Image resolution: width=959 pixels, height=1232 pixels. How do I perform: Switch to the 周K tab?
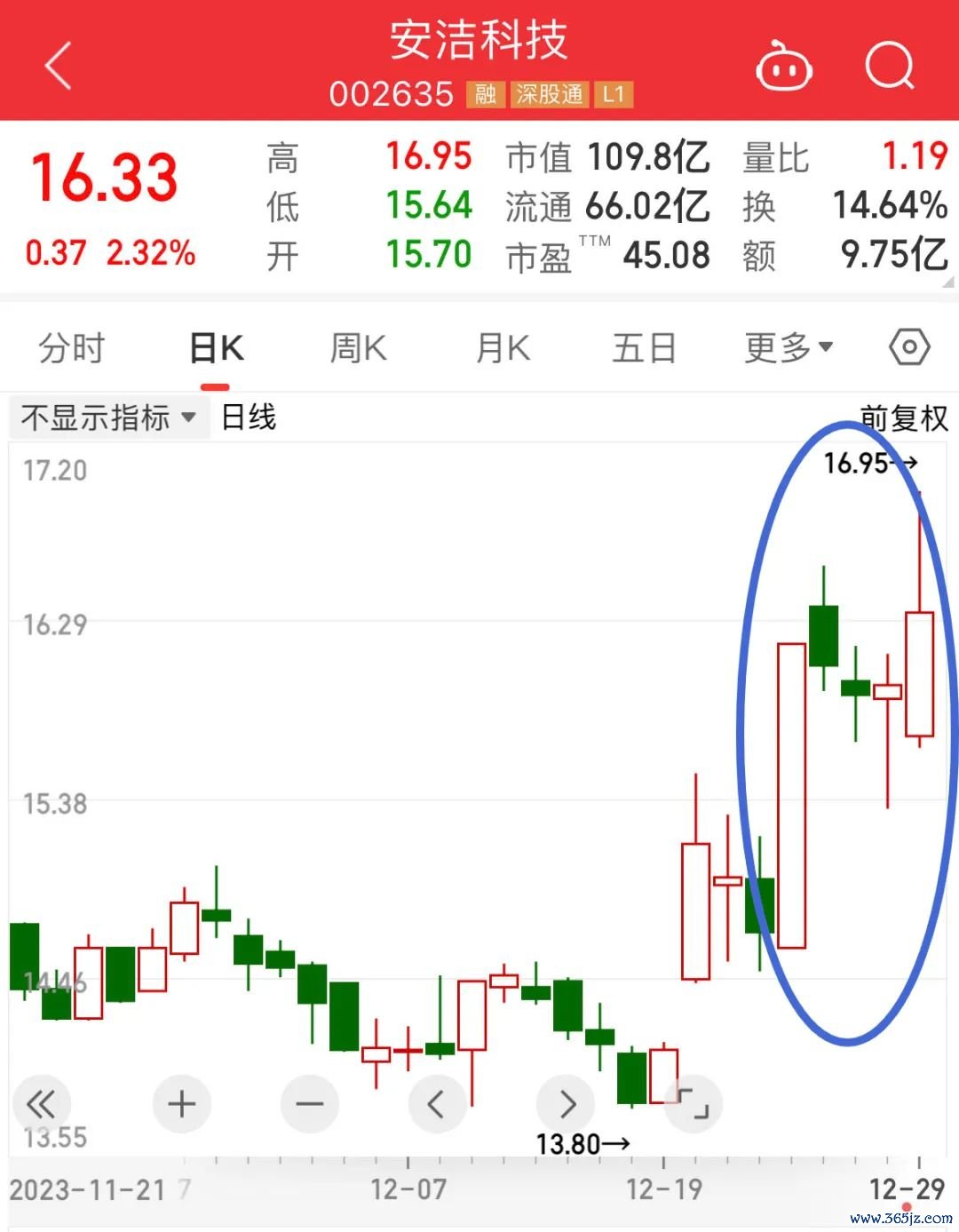coord(359,347)
